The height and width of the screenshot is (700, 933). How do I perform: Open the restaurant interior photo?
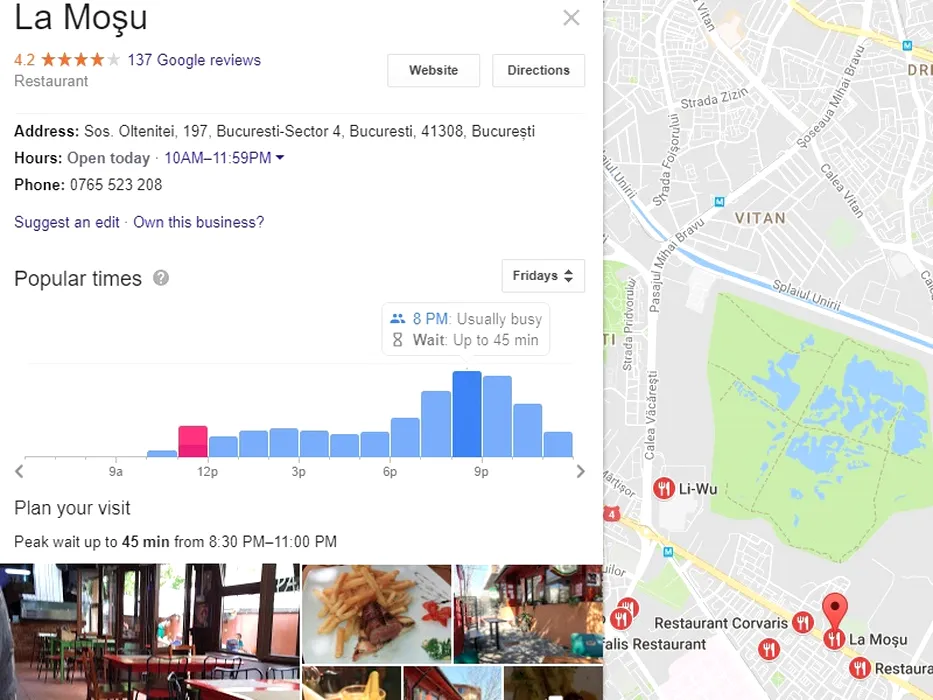[150, 632]
